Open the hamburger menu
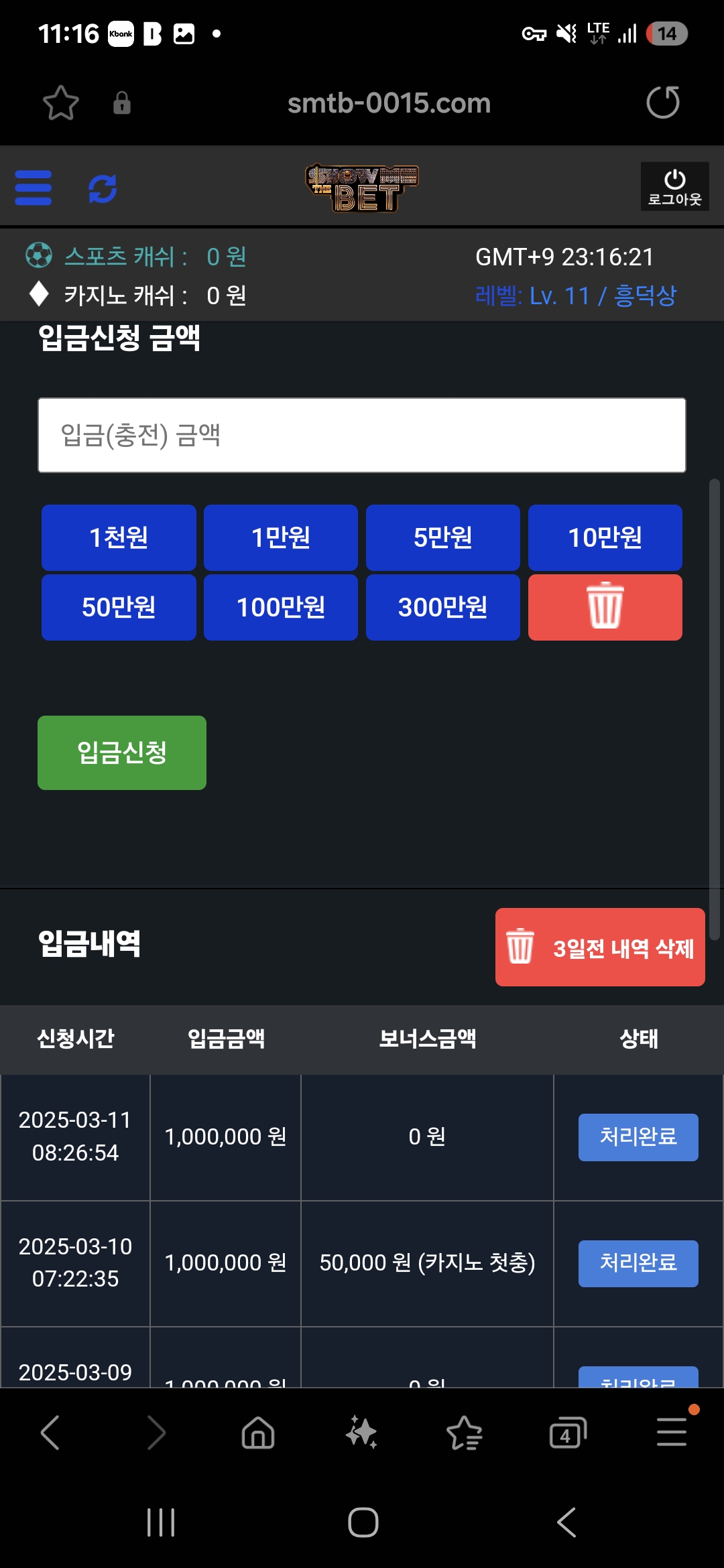The image size is (724, 1568). (34, 188)
